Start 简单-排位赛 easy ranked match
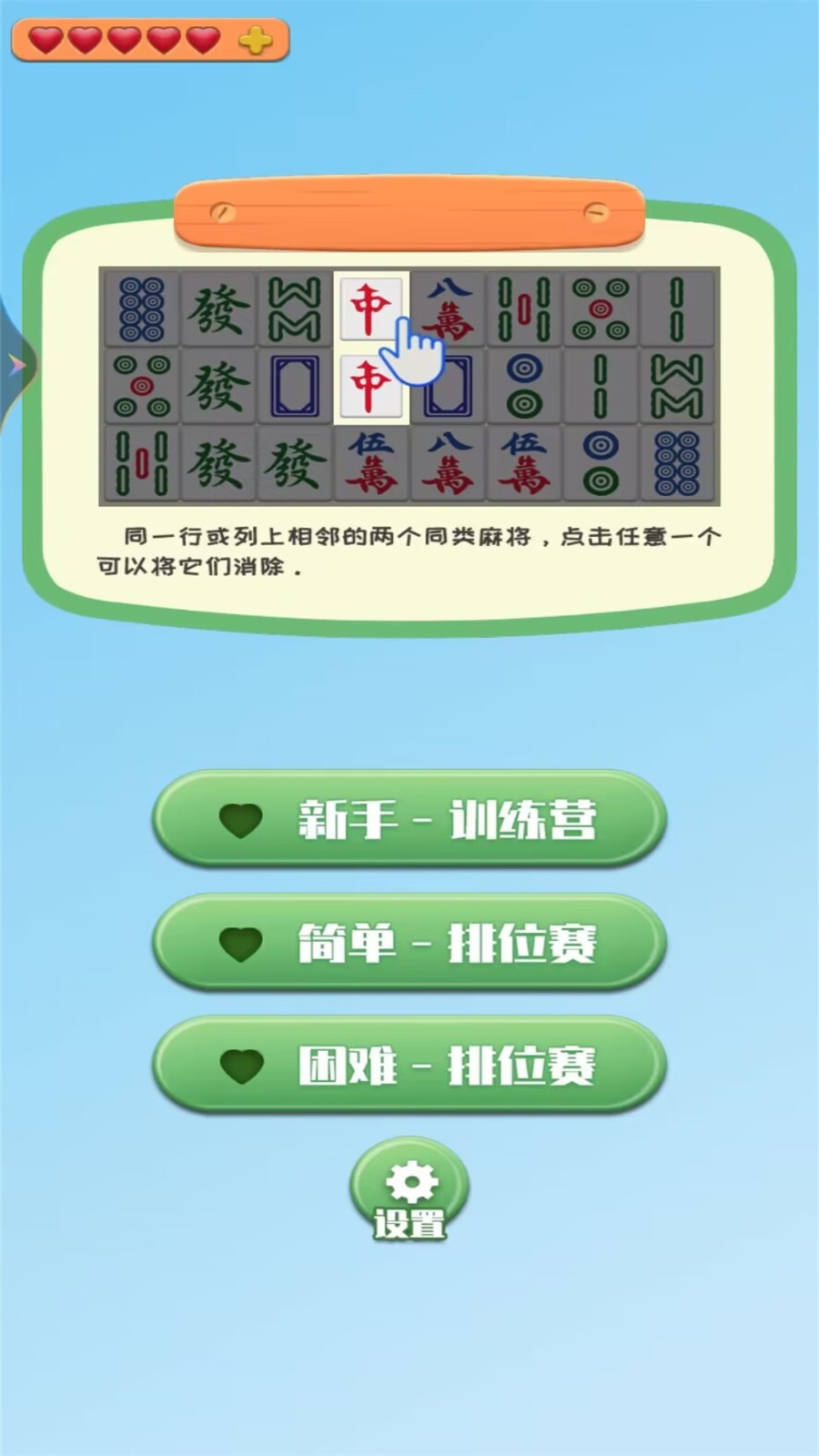The width and height of the screenshot is (819, 1456). (x=409, y=942)
